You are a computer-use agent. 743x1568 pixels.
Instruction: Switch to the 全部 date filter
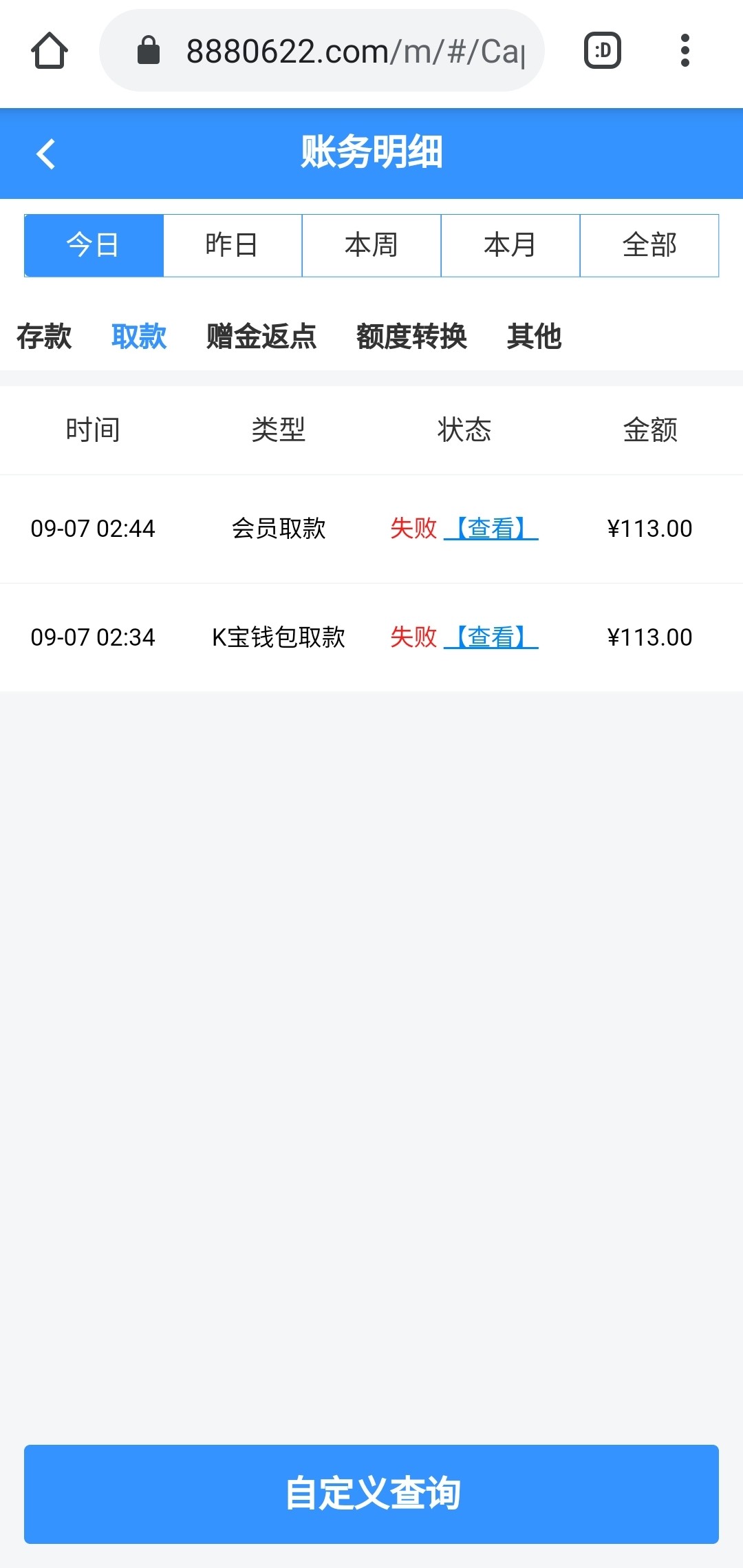pyautogui.click(x=649, y=246)
